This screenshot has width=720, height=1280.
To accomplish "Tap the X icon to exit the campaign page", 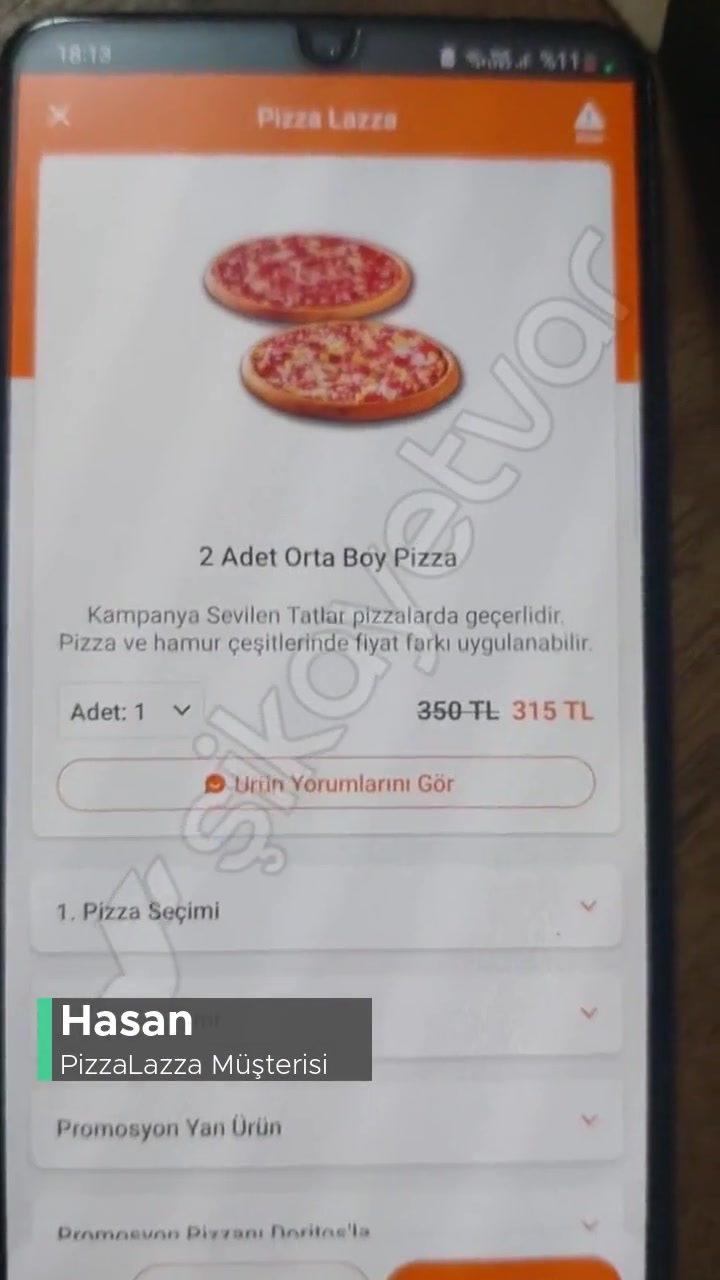I will pyautogui.click(x=60, y=115).
